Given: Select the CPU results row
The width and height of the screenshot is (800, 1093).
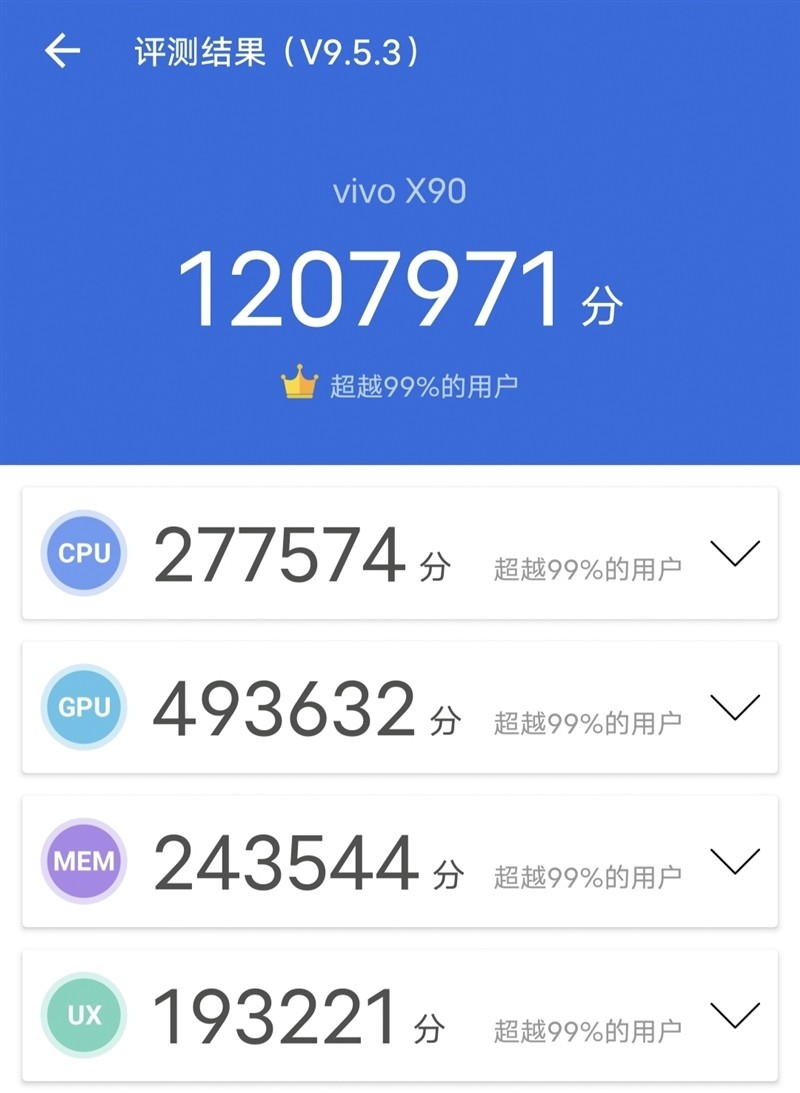Looking at the screenshot, I should pyautogui.click(x=400, y=552).
